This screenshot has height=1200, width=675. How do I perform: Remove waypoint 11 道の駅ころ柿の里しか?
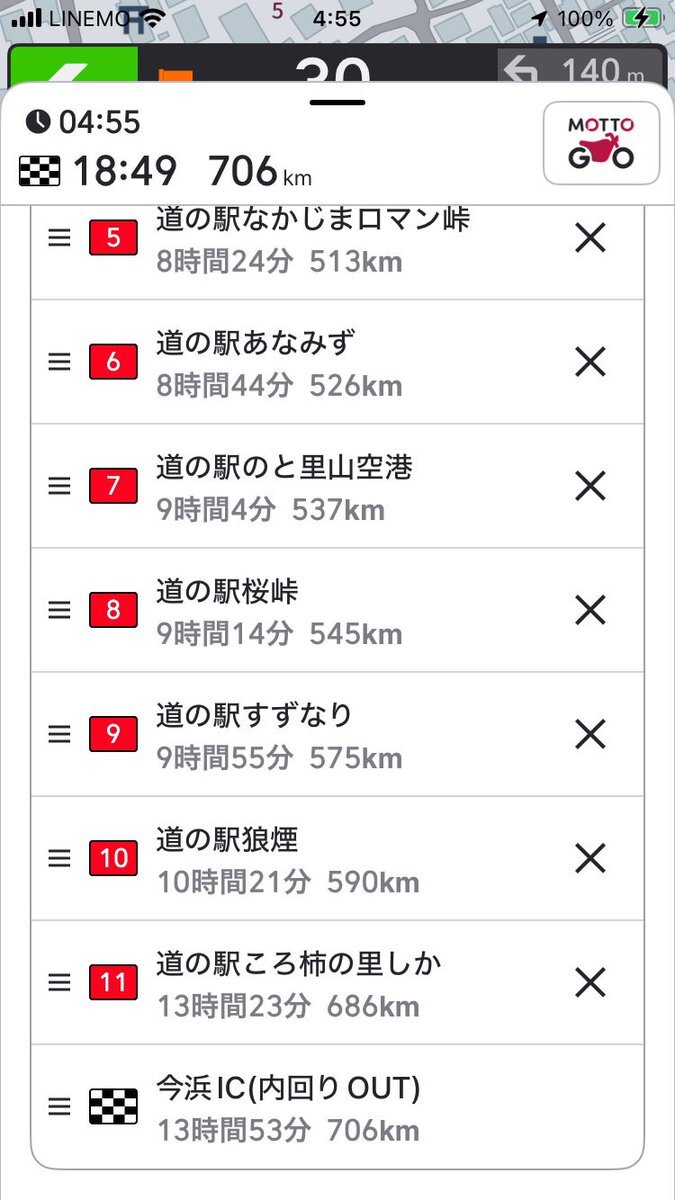tap(591, 982)
